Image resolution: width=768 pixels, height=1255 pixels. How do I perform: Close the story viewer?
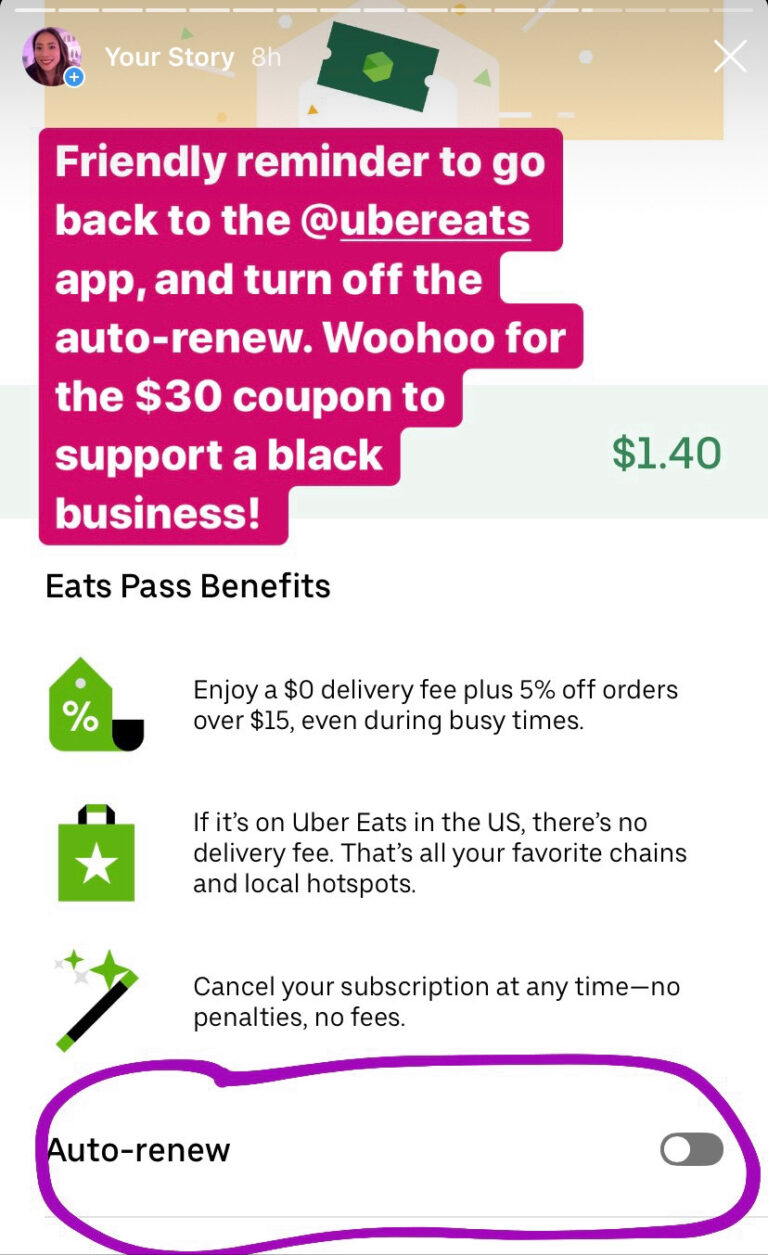pyautogui.click(x=730, y=56)
